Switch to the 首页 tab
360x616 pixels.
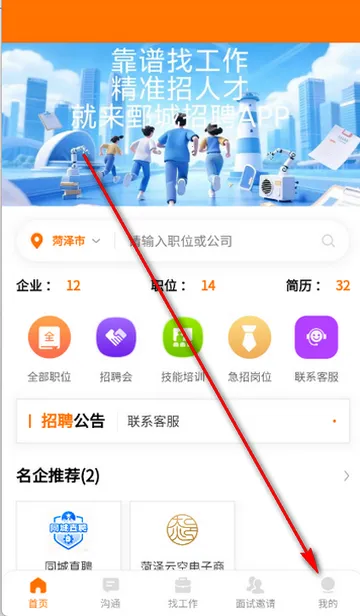pos(38,593)
